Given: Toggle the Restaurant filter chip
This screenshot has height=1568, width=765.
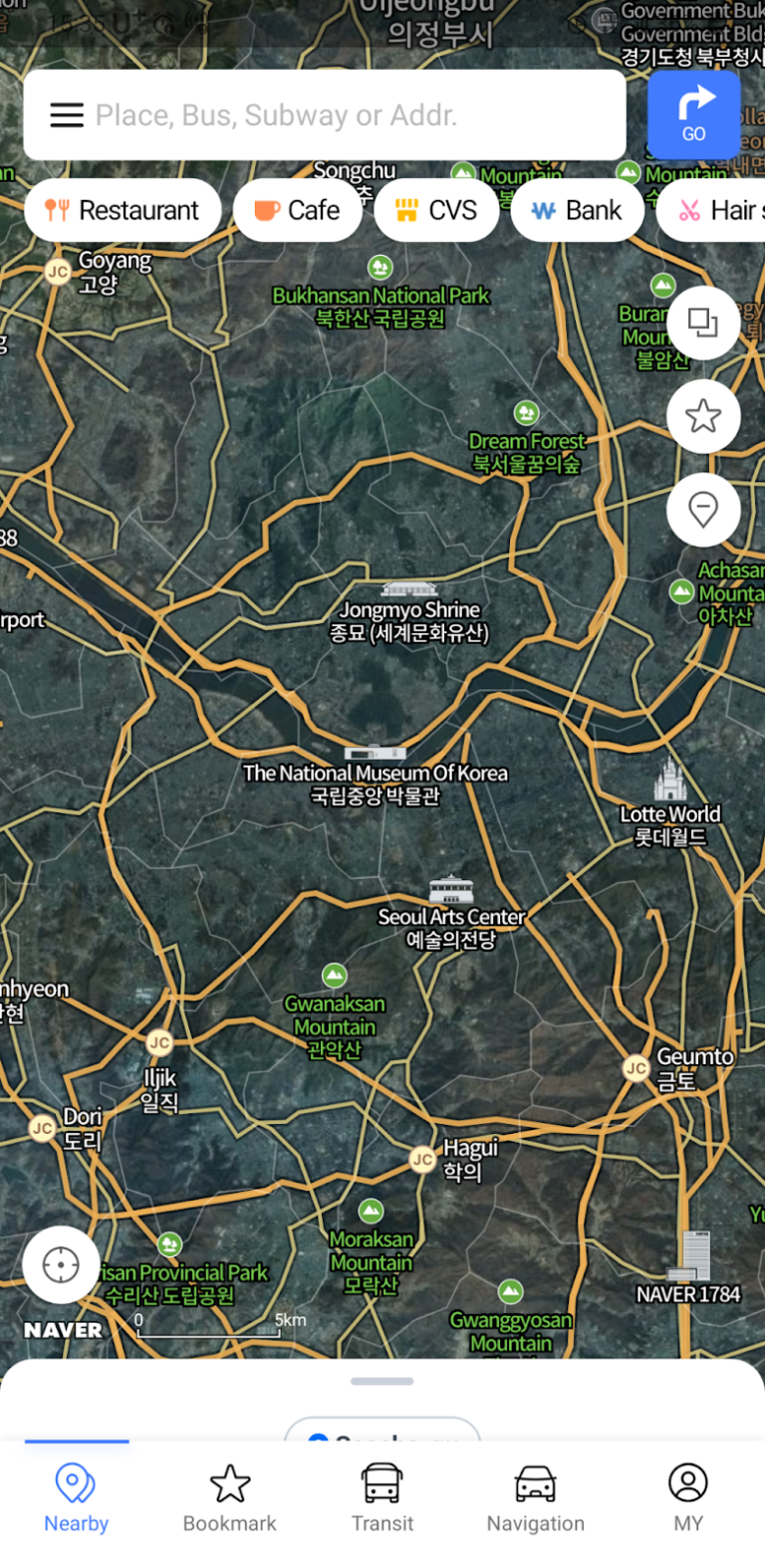Looking at the screenshot, I should pyautogui.click(x=122, y=210).
